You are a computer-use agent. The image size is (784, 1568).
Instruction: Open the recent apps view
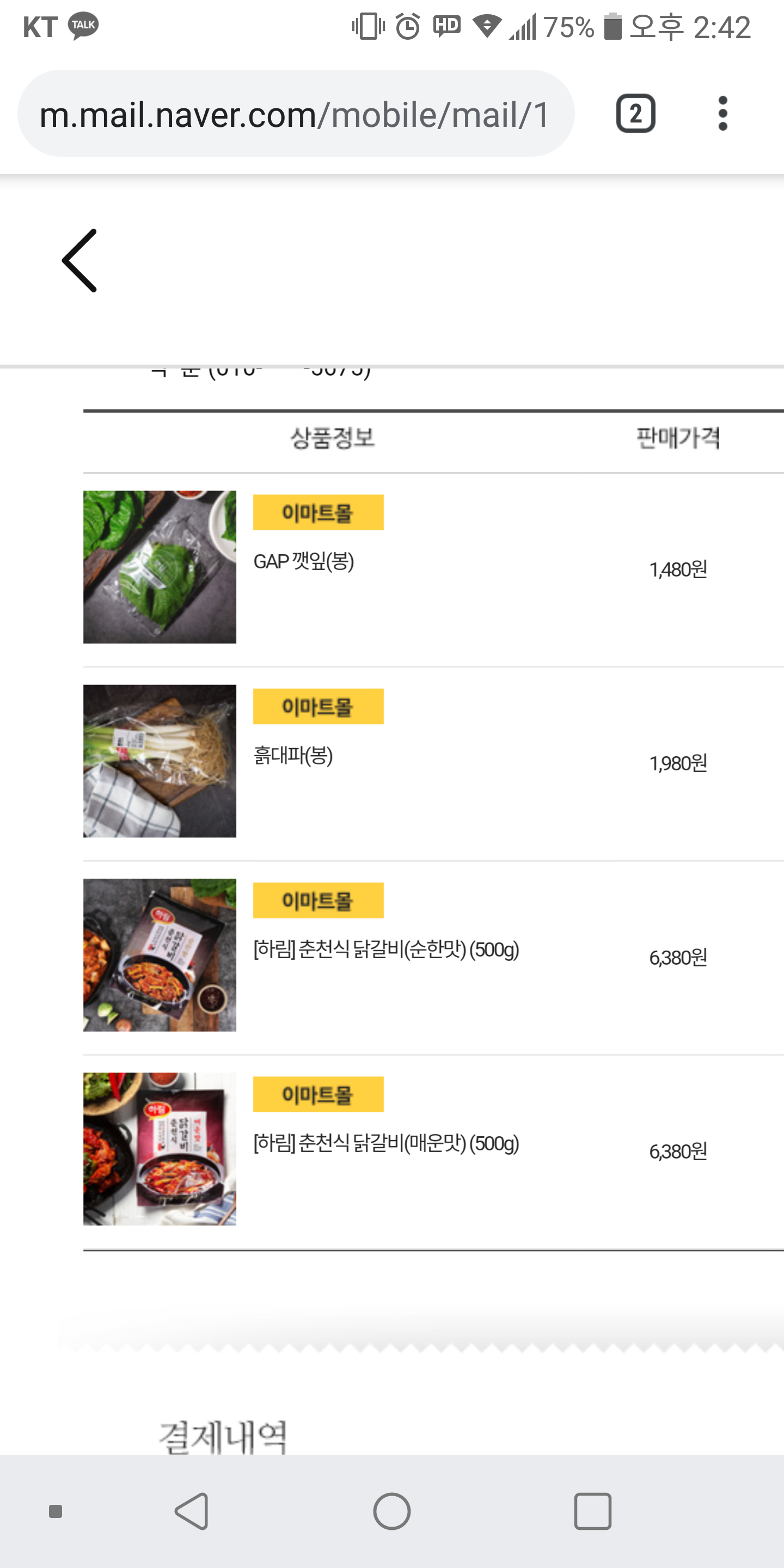click(592, 1511)
